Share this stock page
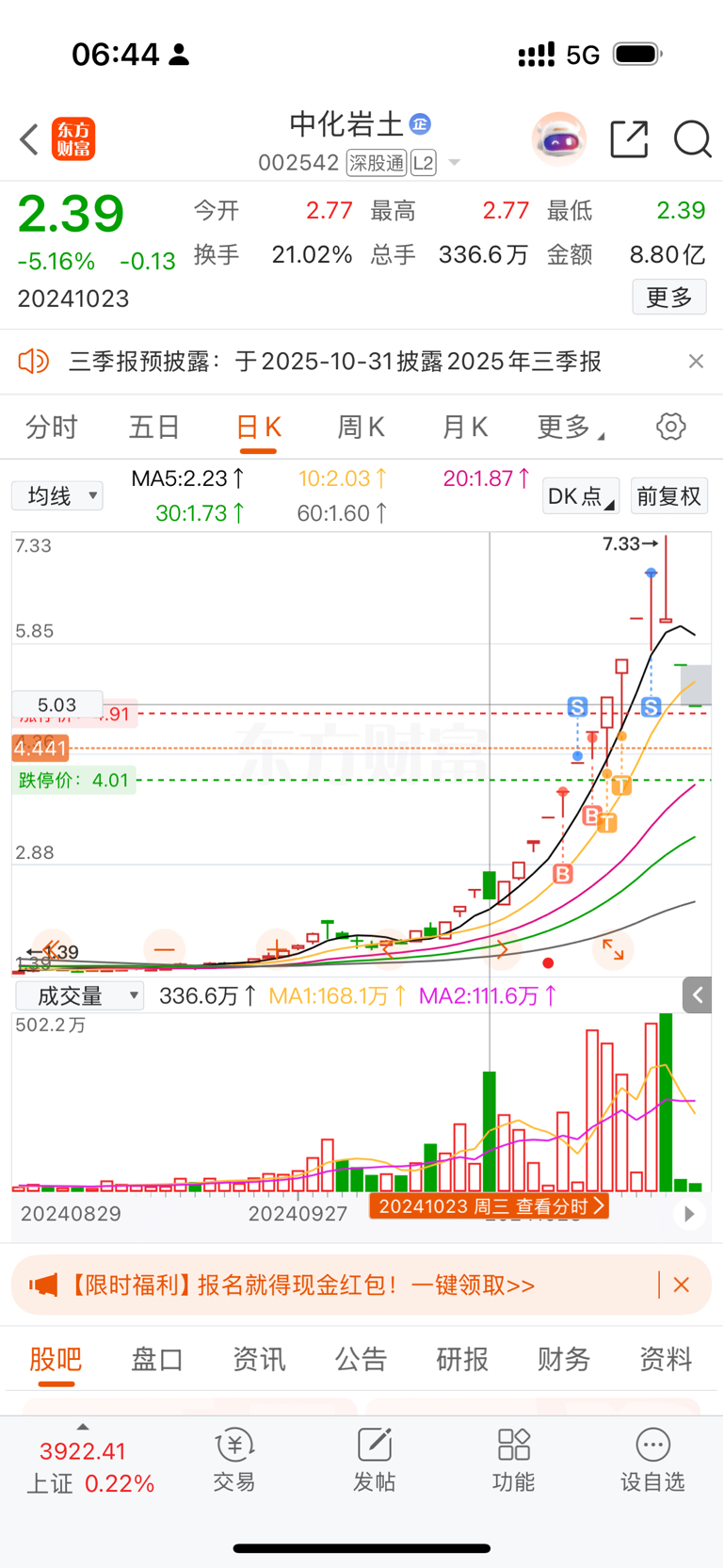The height and width of the screenshot is (1568, 724). [629, 139]
